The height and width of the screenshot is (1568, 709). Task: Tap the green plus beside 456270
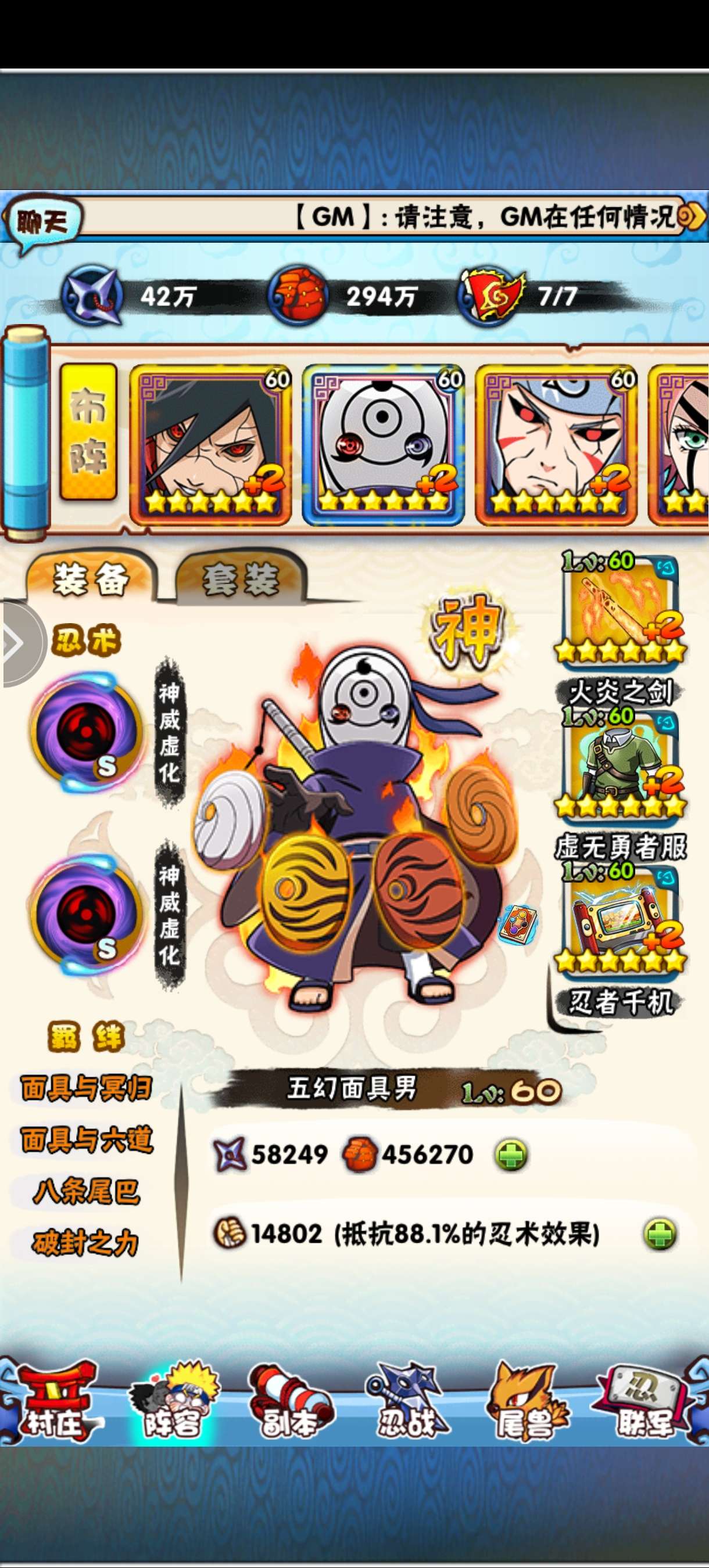pyautogui.click(x=510, y=1155)
